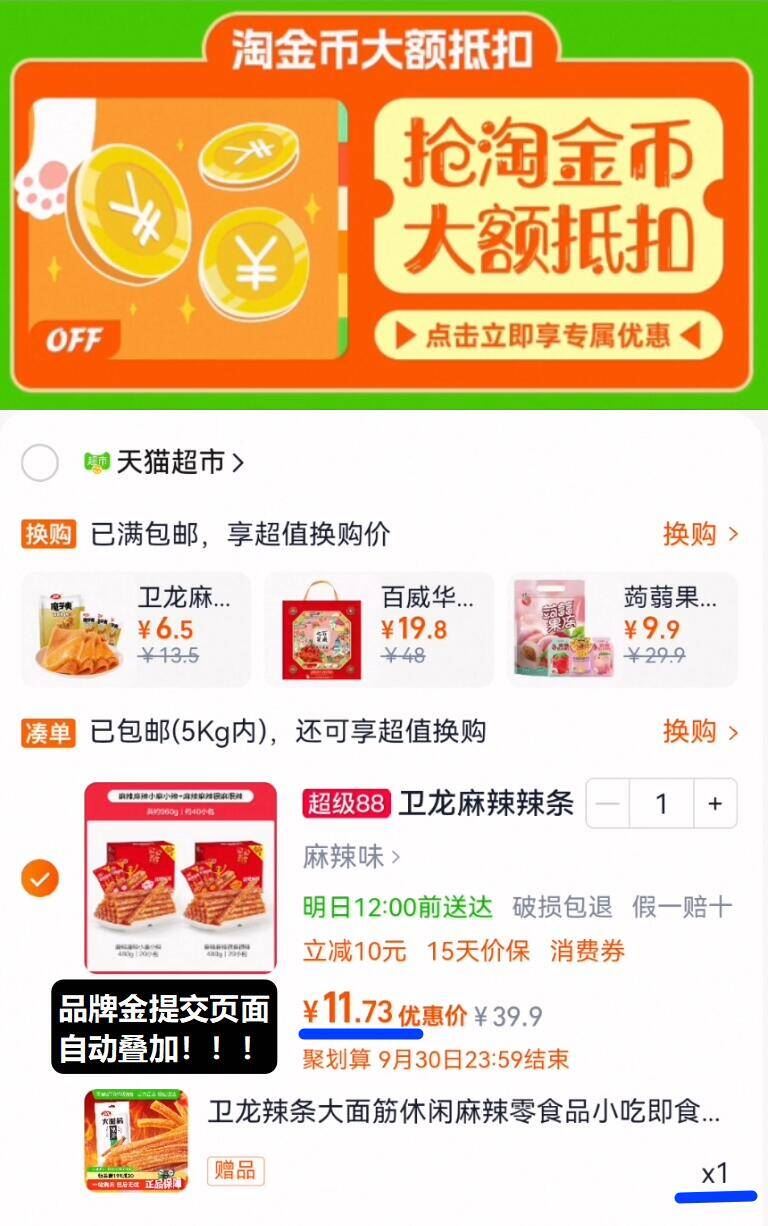
Task: Open the 淘金币大额抵扣 banner
Action: [384, 200]
